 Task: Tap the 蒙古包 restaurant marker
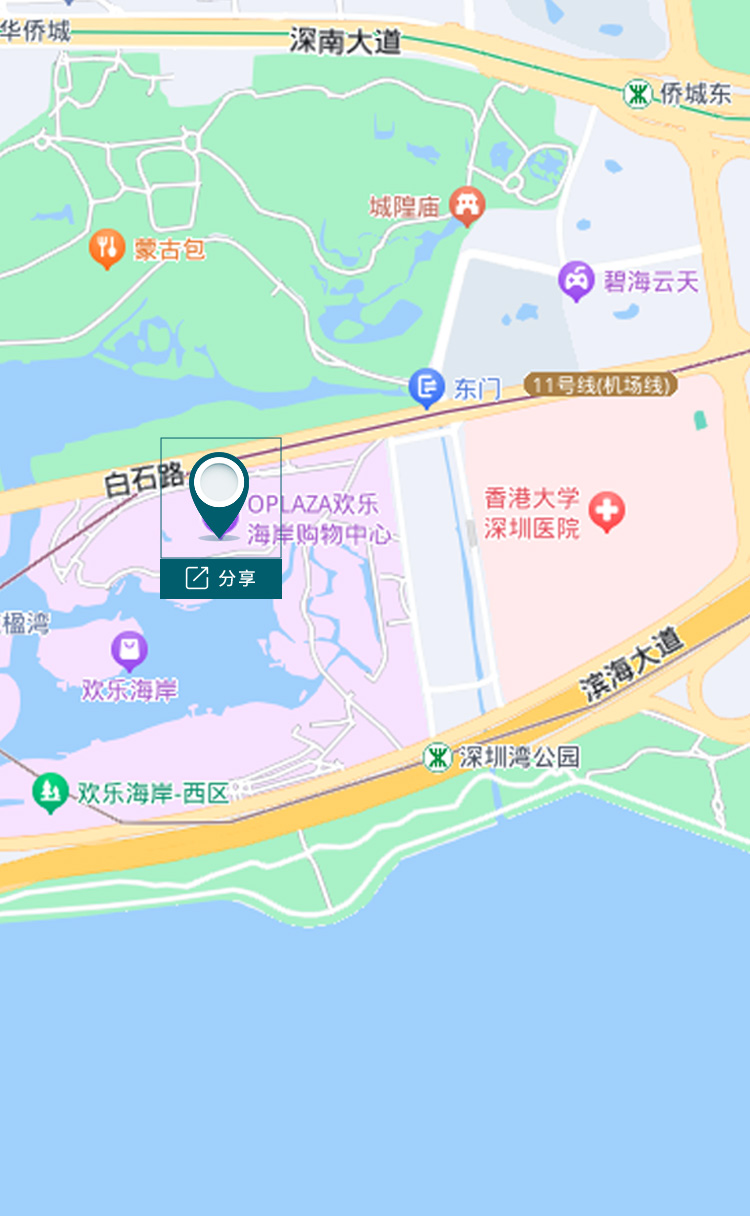tap(106, 248)
